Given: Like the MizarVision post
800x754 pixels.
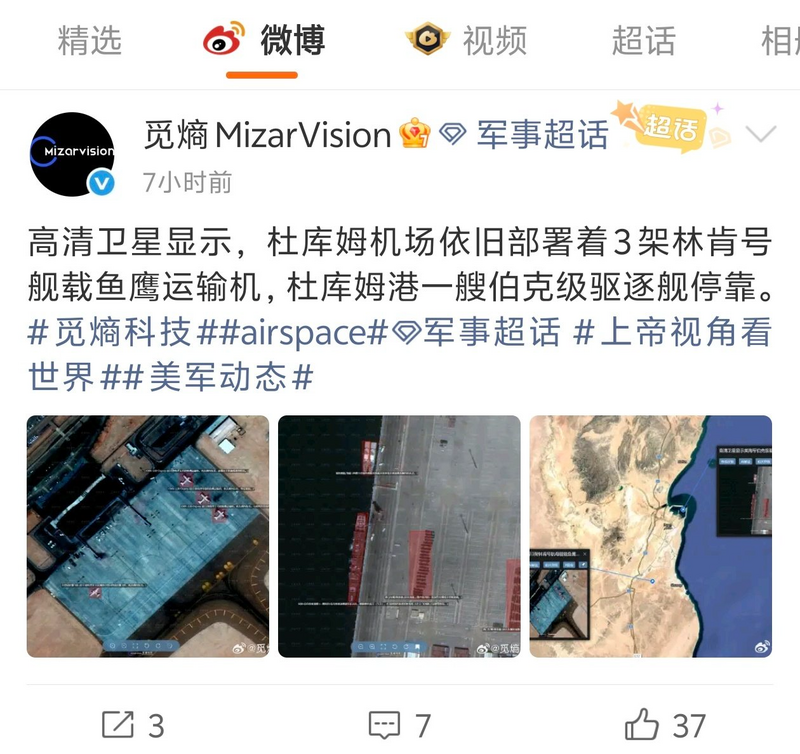Looking at the screenshot, I should [665, 725].
